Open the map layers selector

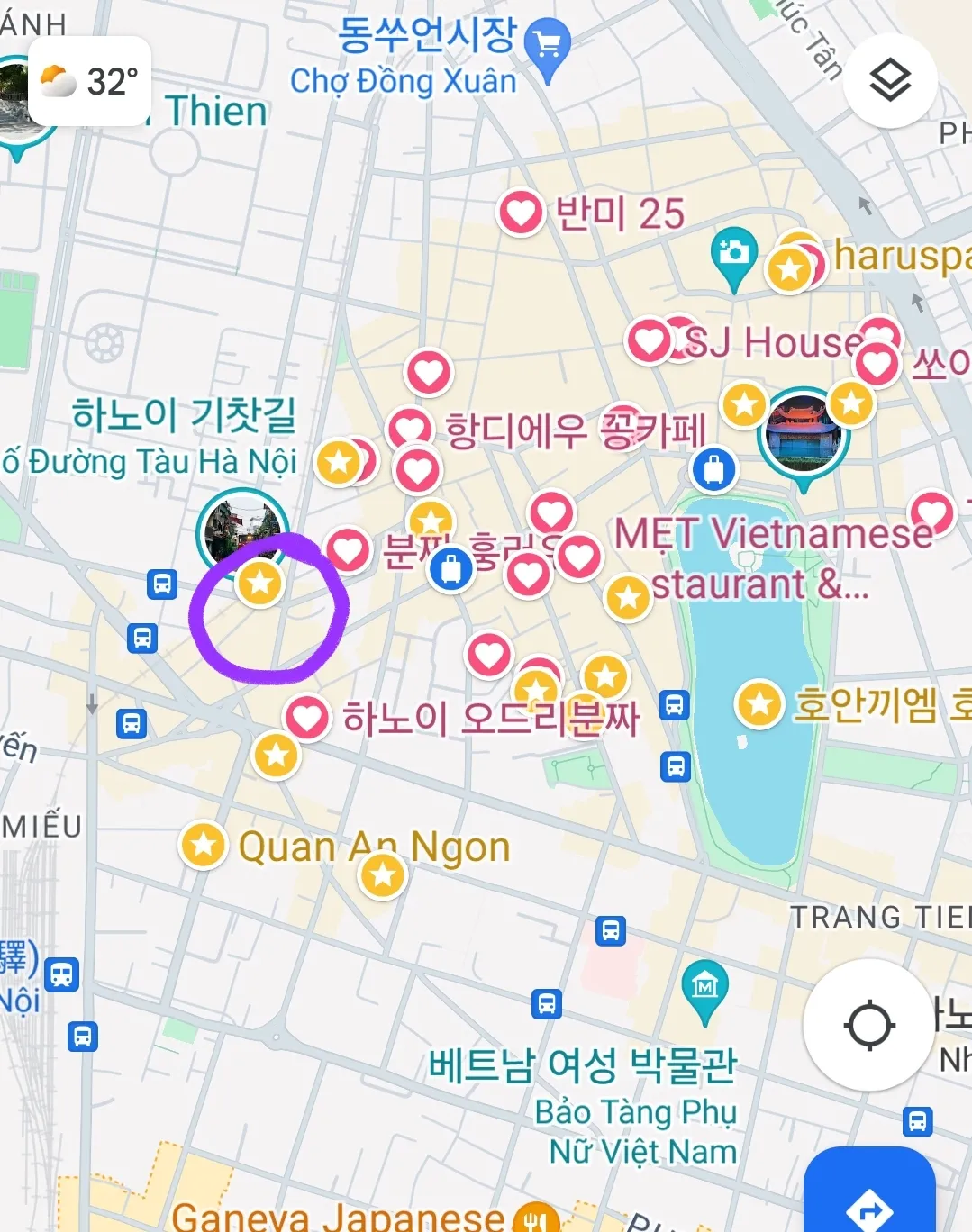pos(890,81)
